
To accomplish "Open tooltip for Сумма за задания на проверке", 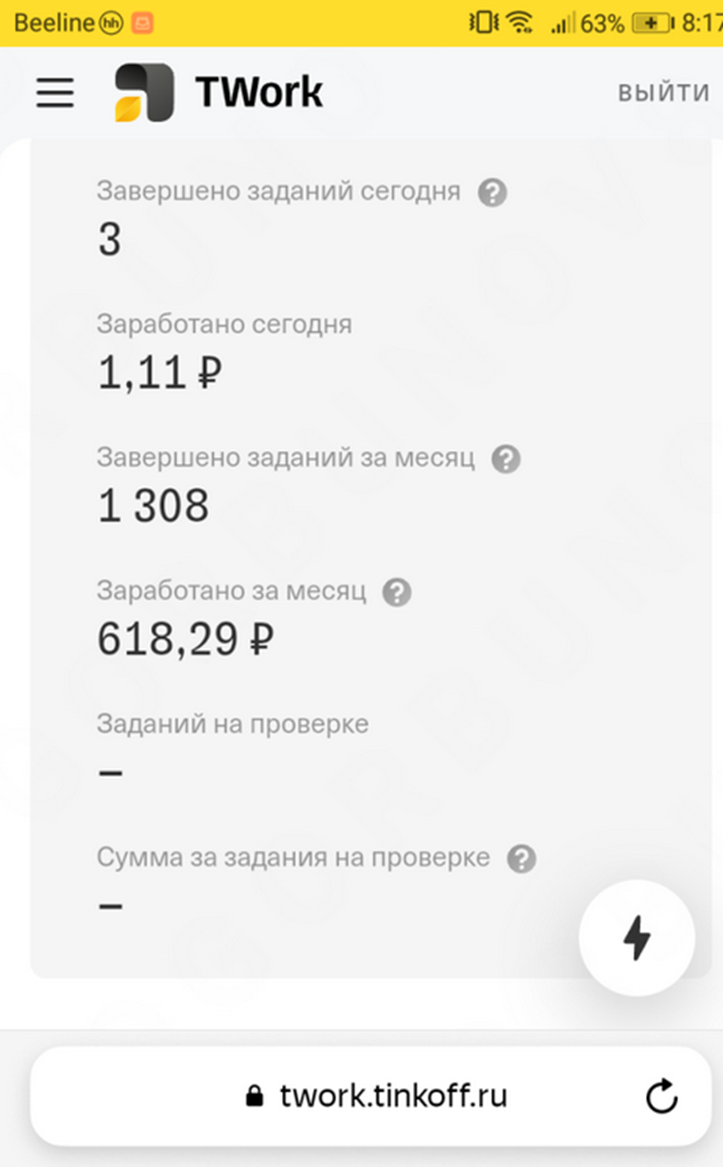I will 521,858.
